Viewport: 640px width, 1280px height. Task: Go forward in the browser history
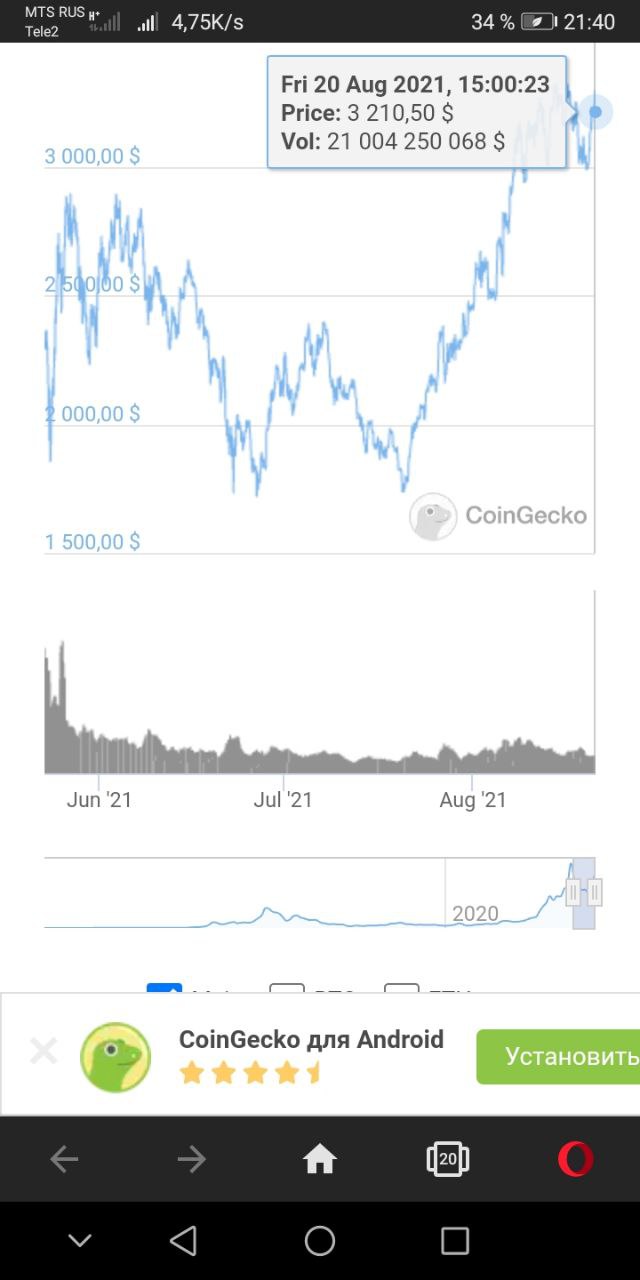pos(191,1159)
